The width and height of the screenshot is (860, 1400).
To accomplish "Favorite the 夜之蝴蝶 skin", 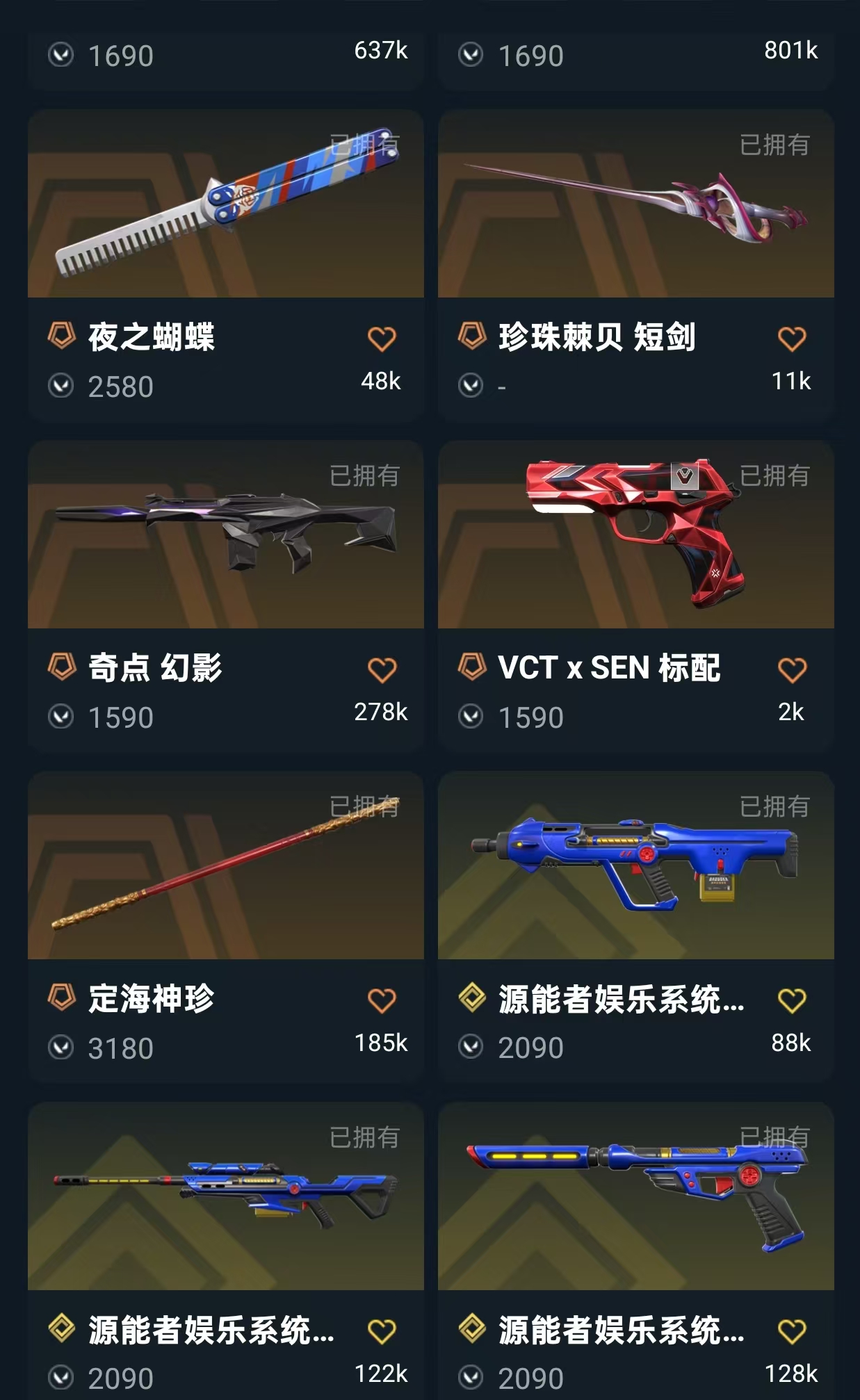I will pyautogui.click(x=382, y=339).
